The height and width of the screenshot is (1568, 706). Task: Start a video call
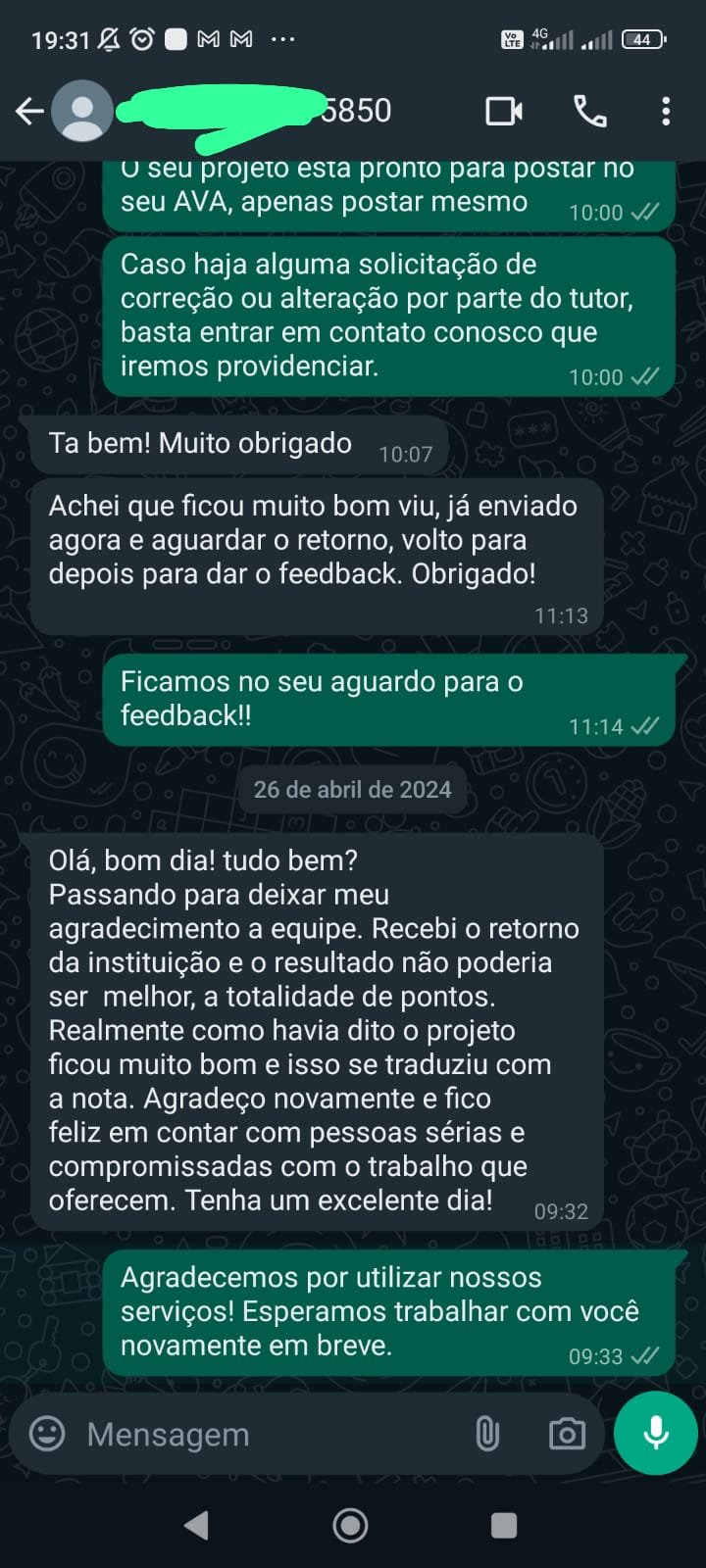[504, 111]
